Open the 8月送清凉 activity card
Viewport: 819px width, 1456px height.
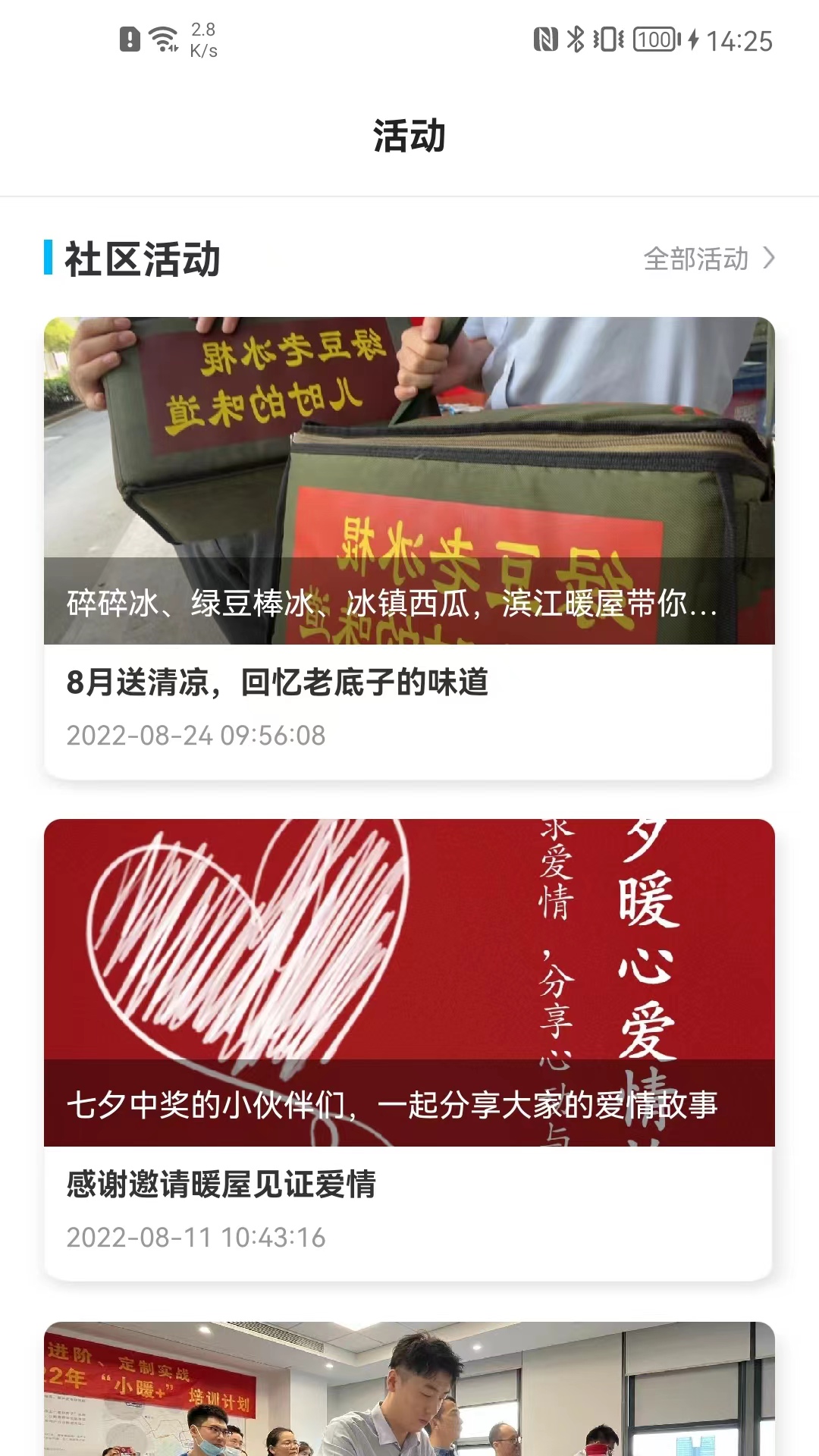click(x=409, y=548)
